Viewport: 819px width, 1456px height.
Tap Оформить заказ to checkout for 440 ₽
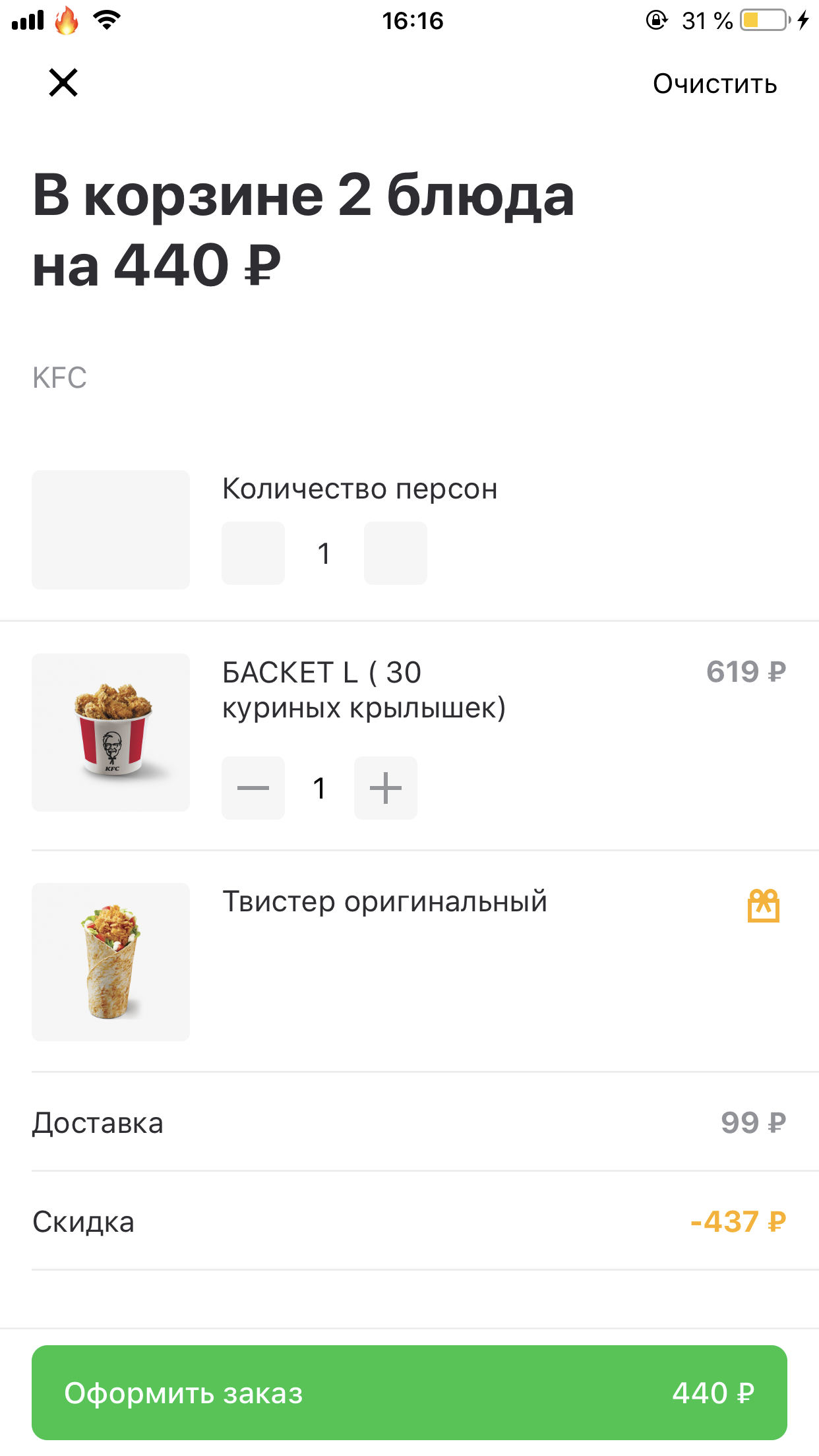(x=409, y=1393)
